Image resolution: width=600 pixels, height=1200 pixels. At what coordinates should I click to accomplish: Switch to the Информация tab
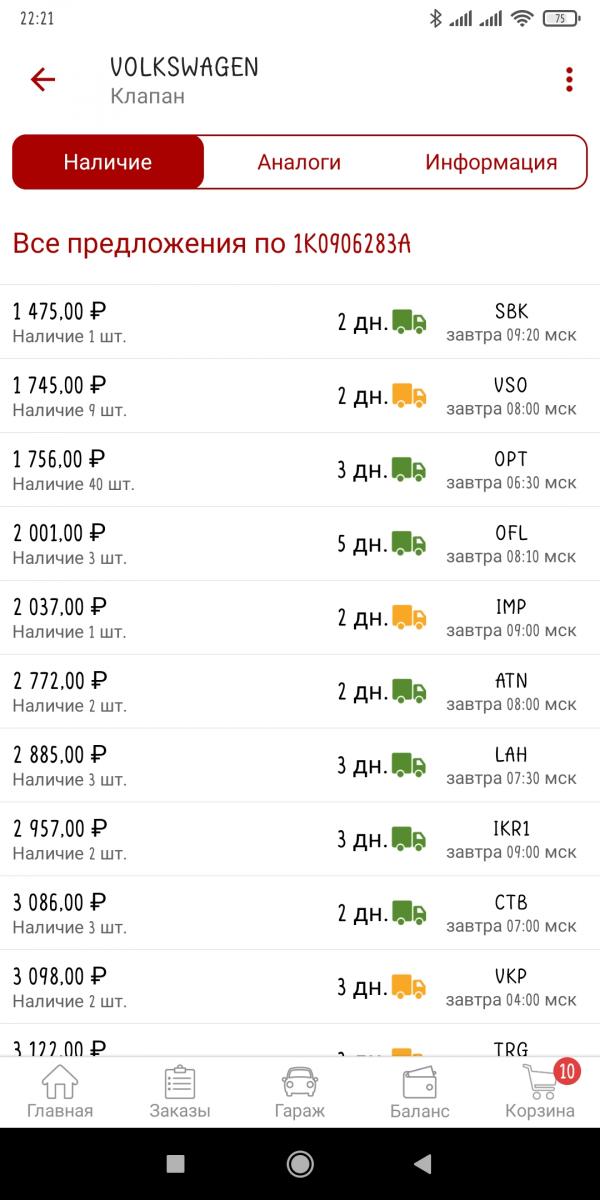490,162
